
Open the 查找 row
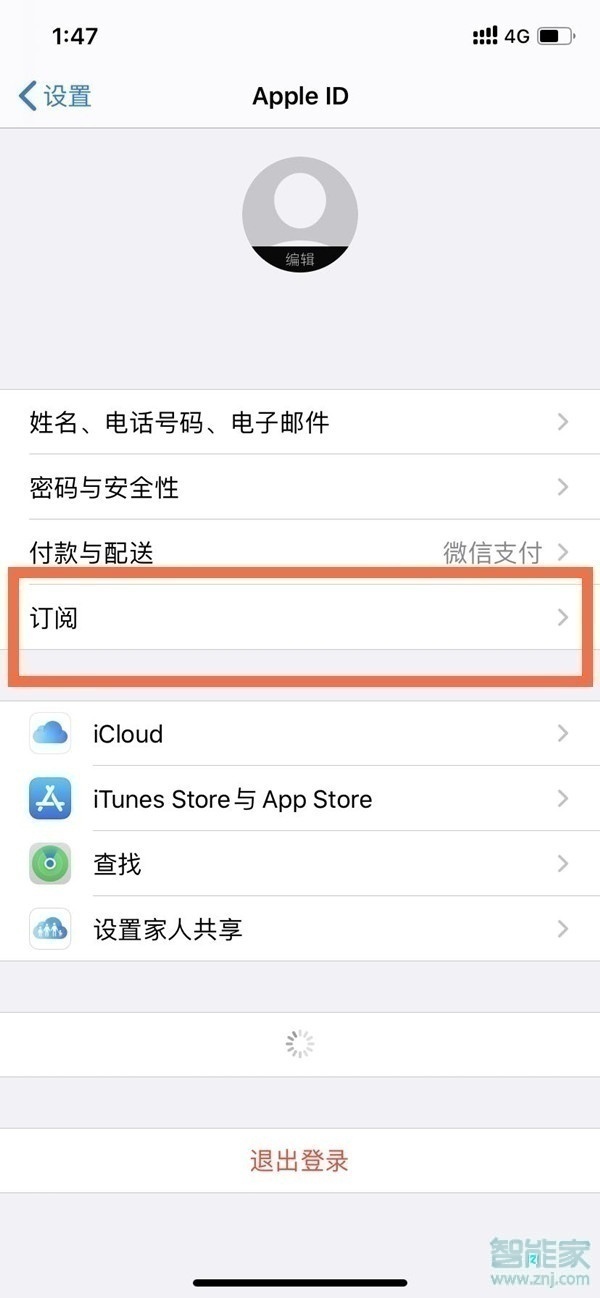(x=300, y=863)
